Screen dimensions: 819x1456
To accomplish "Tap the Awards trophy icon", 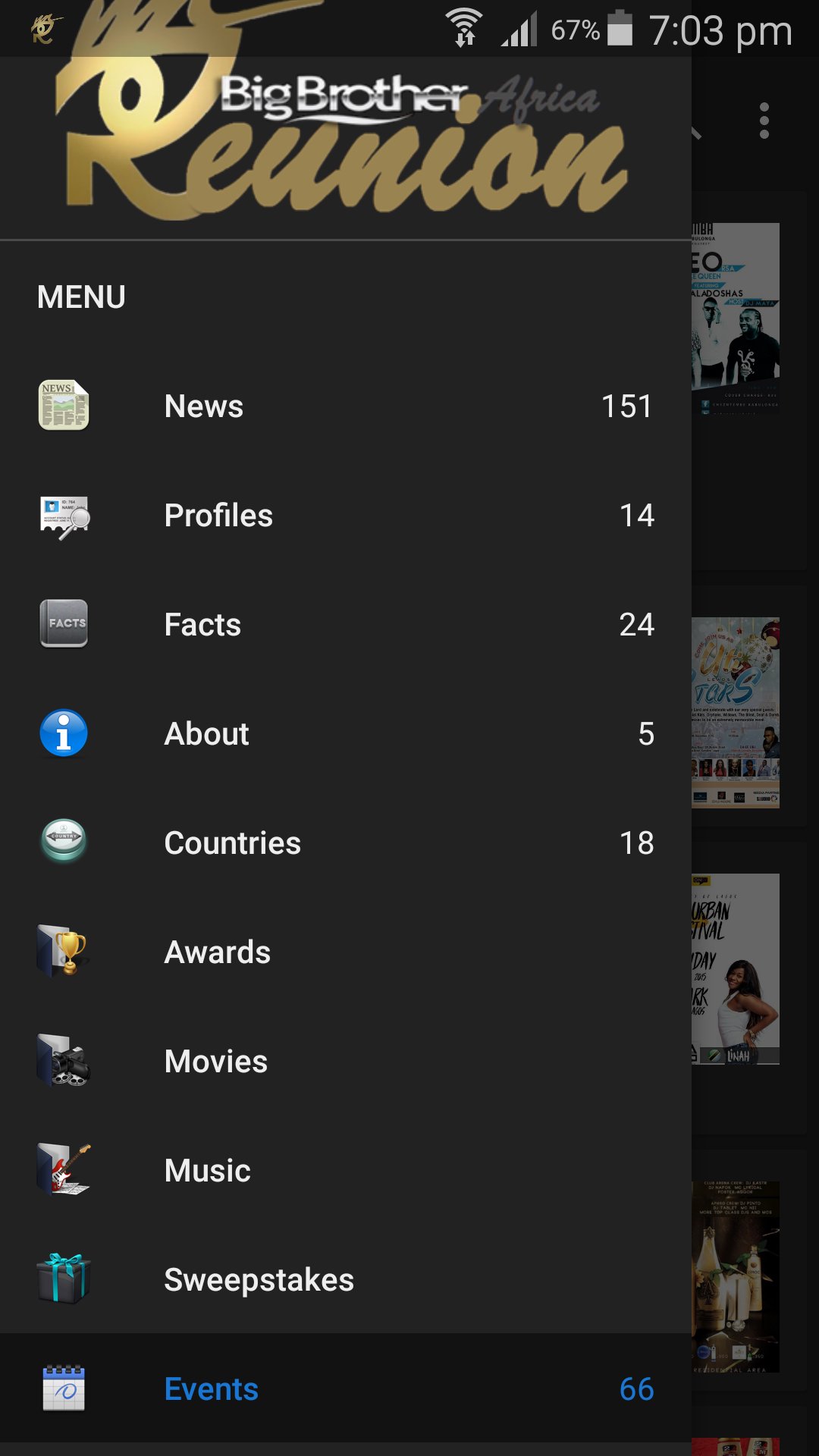I will pos(62,952).
